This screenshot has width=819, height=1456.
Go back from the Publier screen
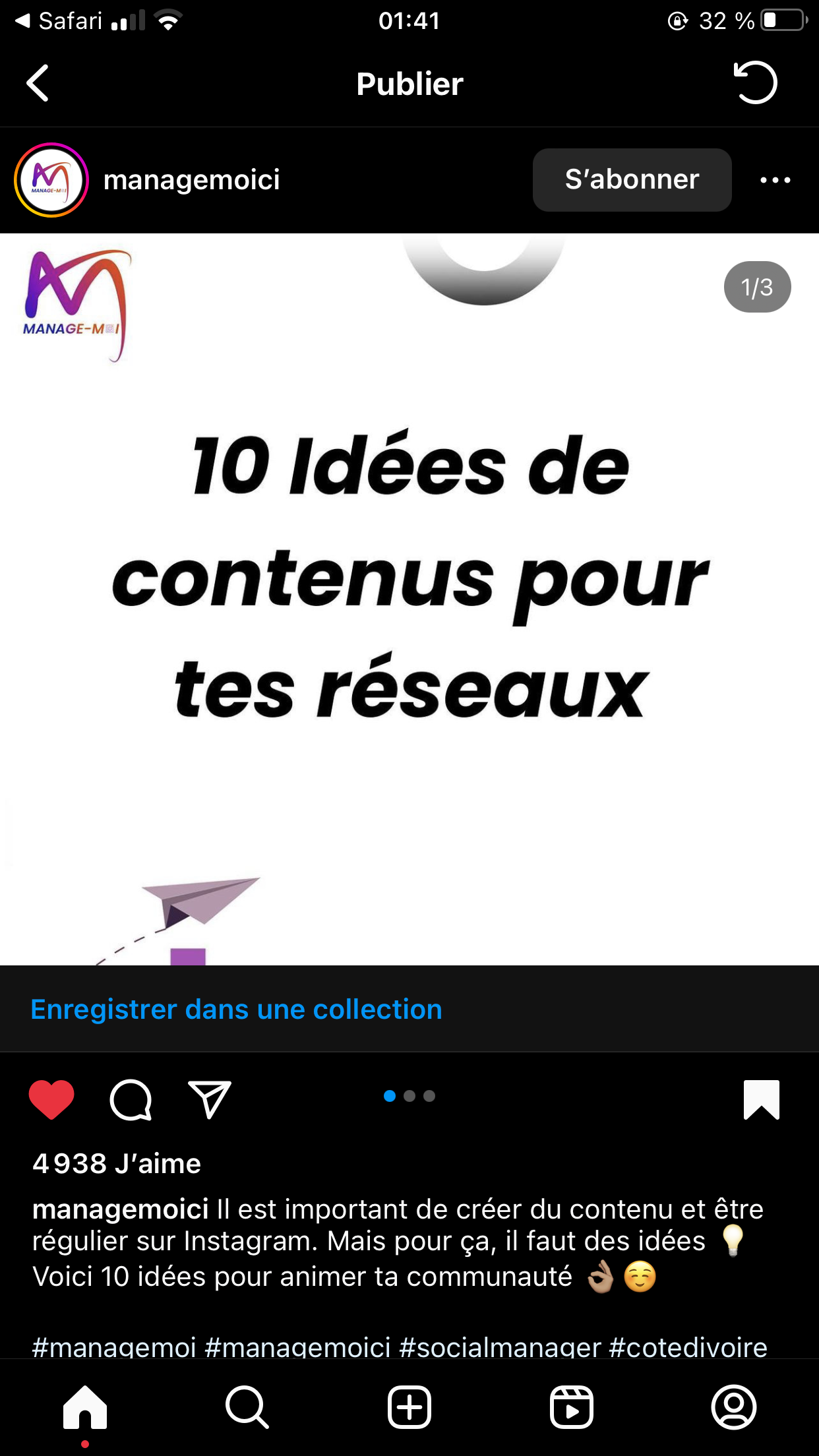[x=38, y=83]
